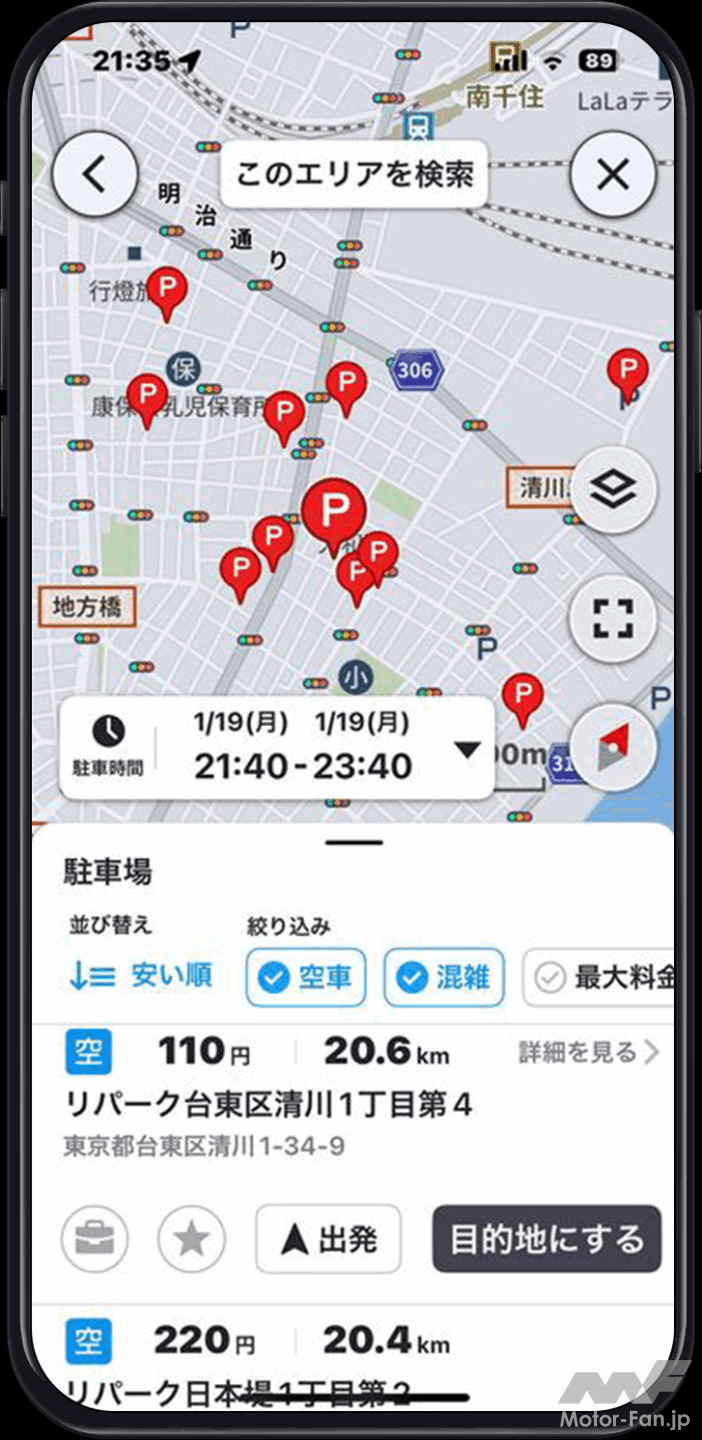Uncheck the 空車 filter chip

point(306,977)
